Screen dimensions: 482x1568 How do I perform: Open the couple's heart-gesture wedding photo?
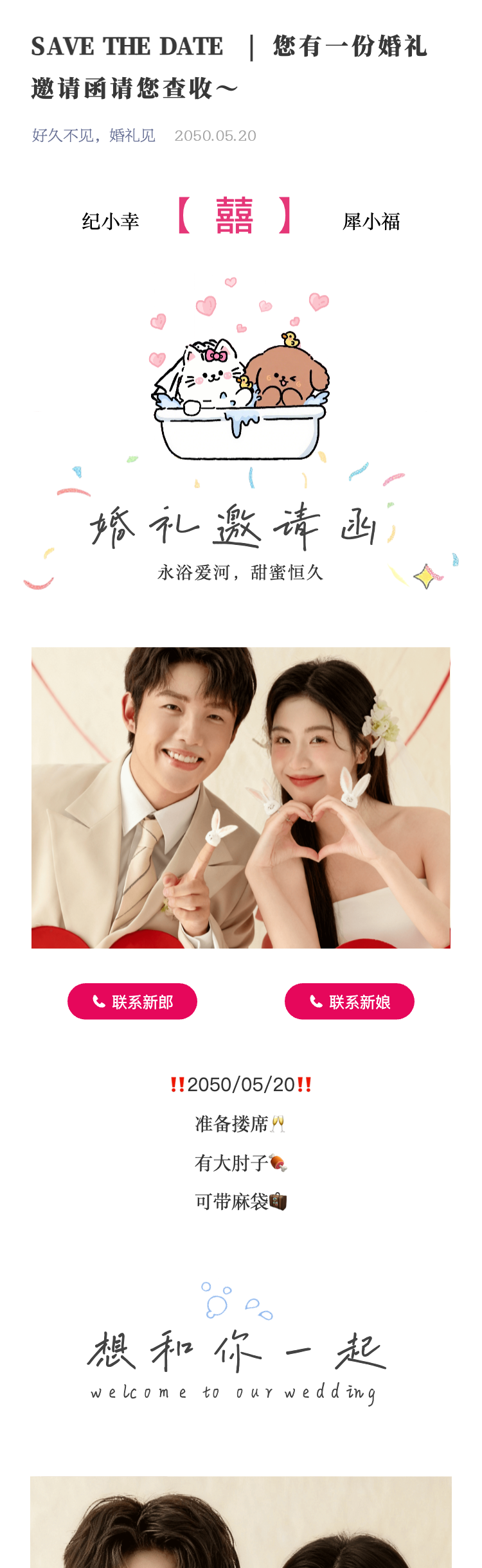(241, 797)
